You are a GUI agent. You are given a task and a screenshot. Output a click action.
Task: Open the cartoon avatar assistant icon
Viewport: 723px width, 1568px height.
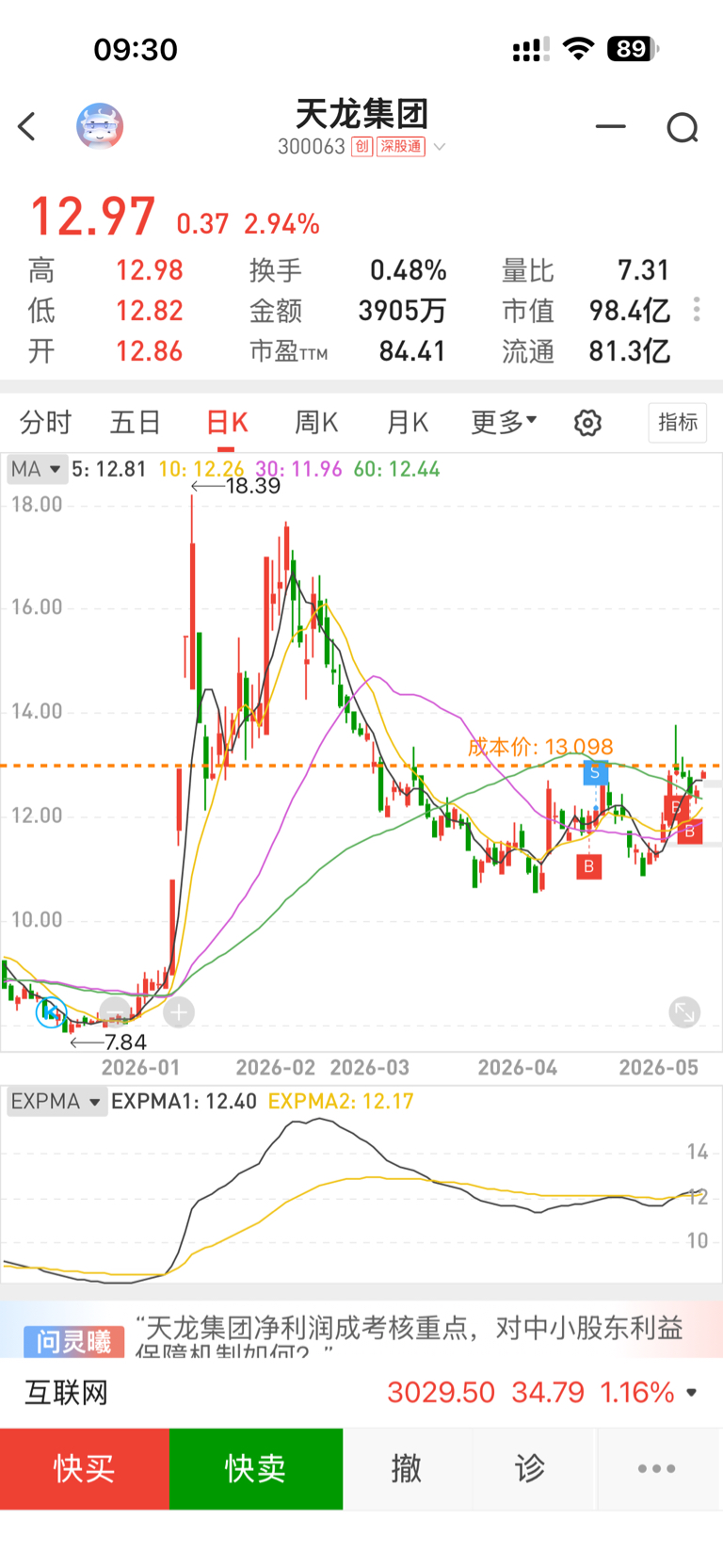pyautogui.click(x=100, y=126)
